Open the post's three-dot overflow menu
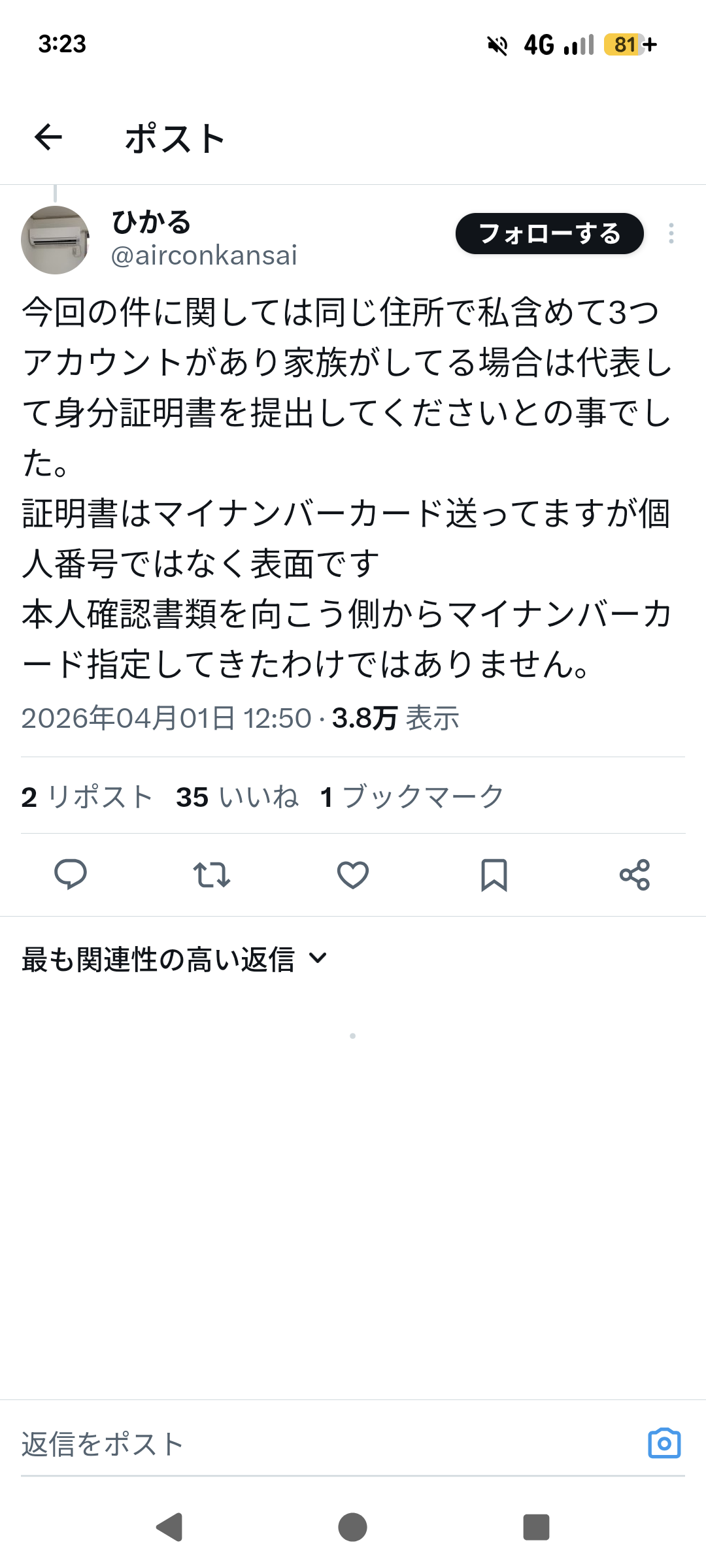Image resolution: width=706 pixels, height=1568 pixels. point(671,233)
